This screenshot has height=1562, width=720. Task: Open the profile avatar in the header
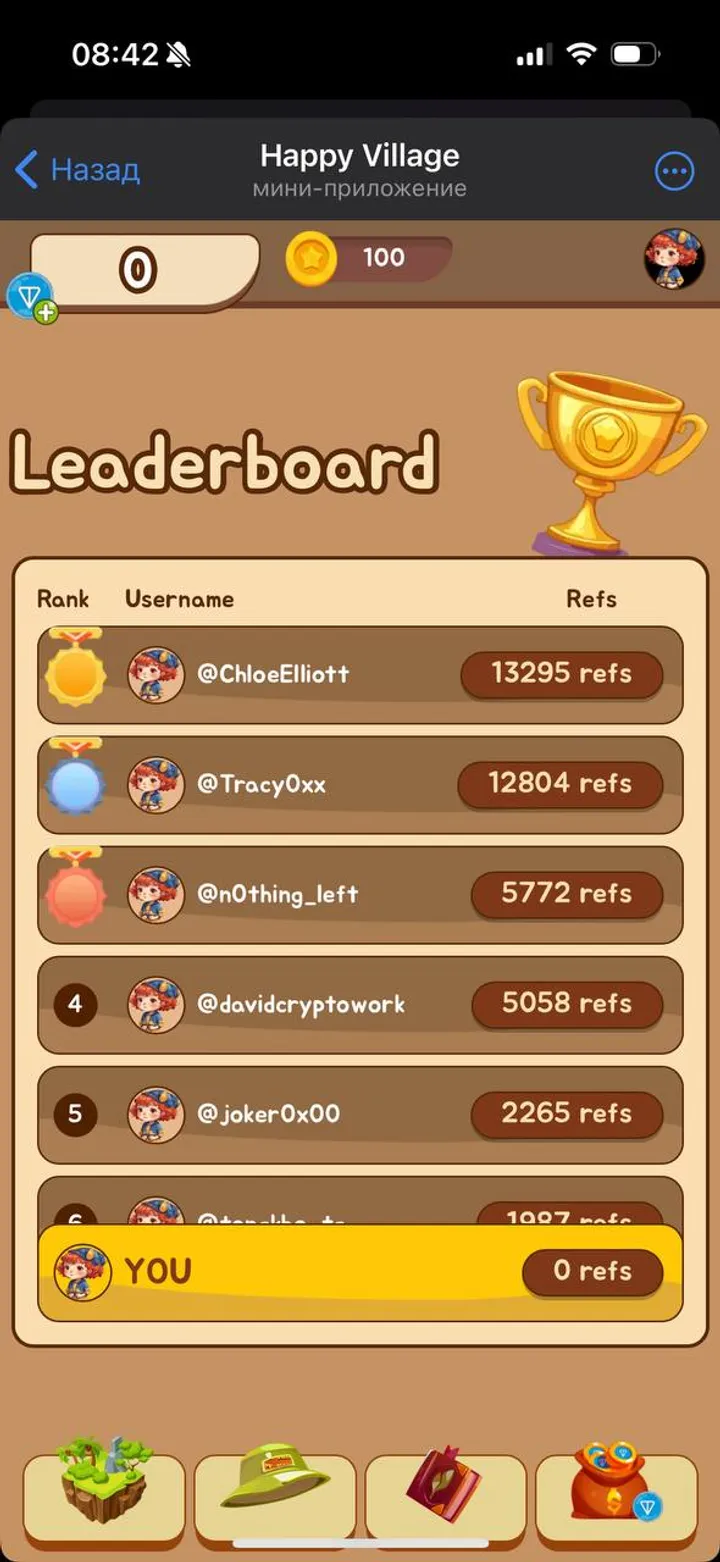pyautogui.click(x=674, y=259)
